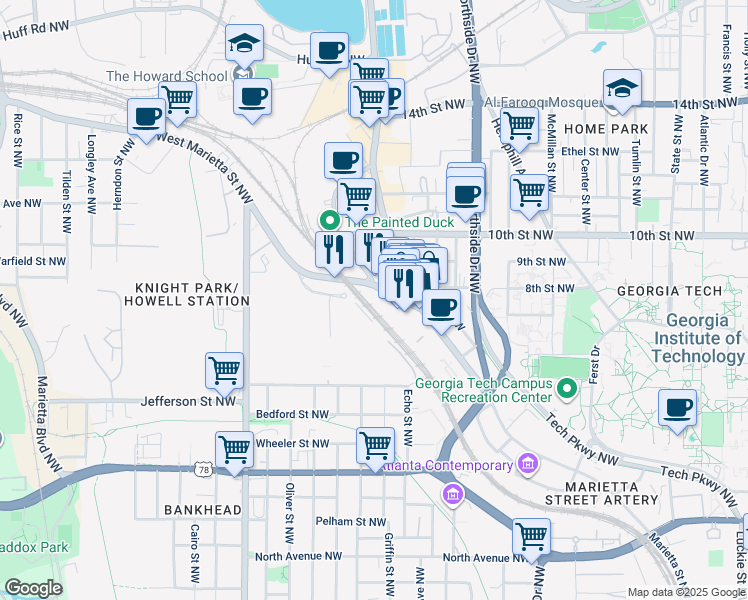Select the school marker at The Howard School

pos(242,44)
